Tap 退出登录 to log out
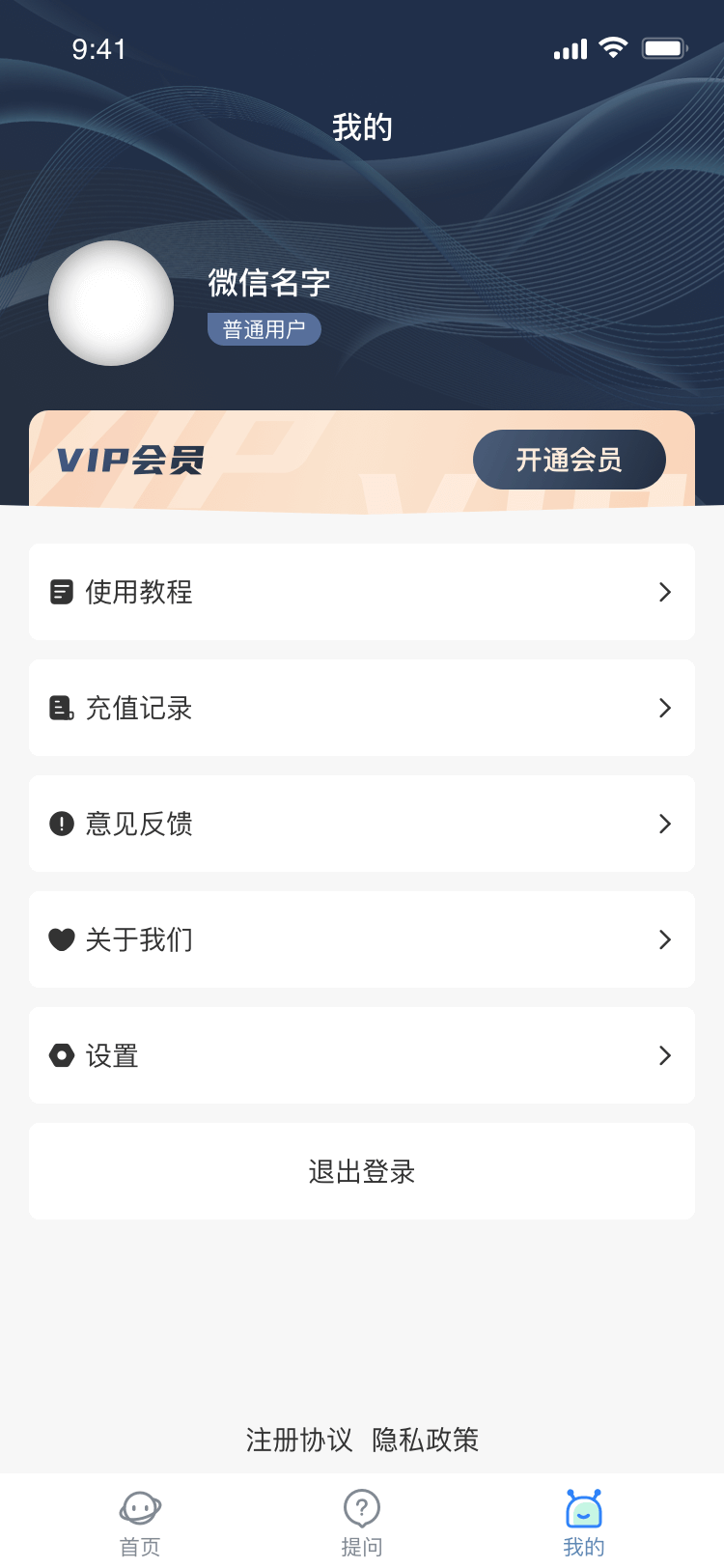The height and width of the screenshot is (1568, 724). click(x=362, y=1171)
